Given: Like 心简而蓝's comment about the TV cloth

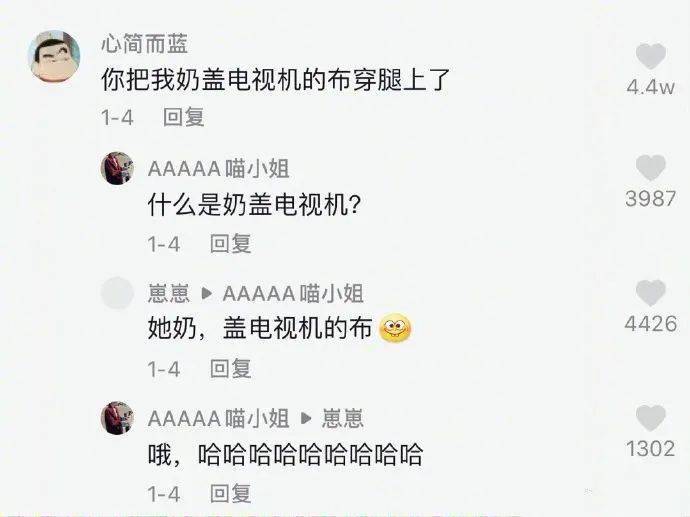Looking at the screenshot, I should coord(651,57).
